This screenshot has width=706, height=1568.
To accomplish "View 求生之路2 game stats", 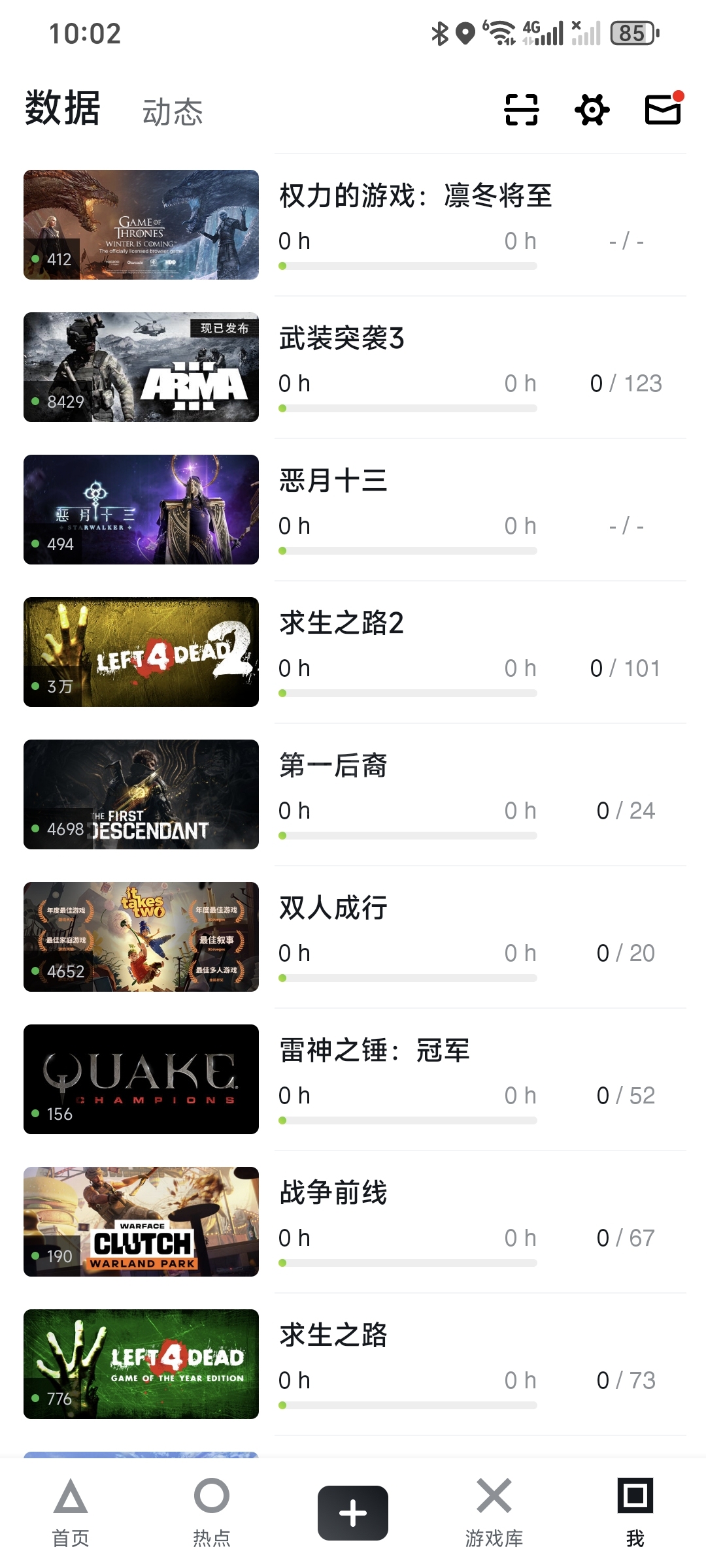I will point(341,623).
